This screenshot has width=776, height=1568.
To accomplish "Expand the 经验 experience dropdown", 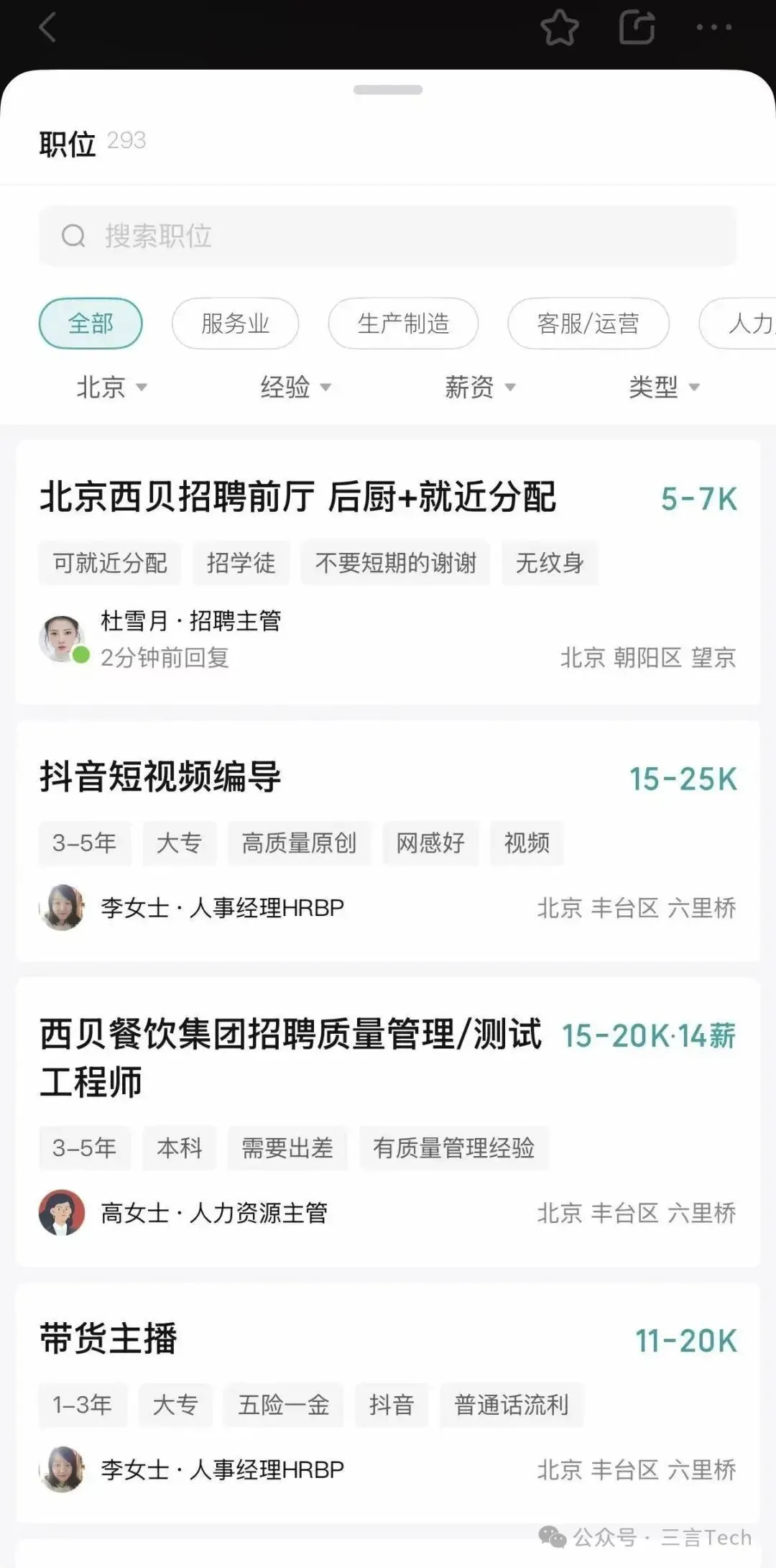I will click(295, 388).
